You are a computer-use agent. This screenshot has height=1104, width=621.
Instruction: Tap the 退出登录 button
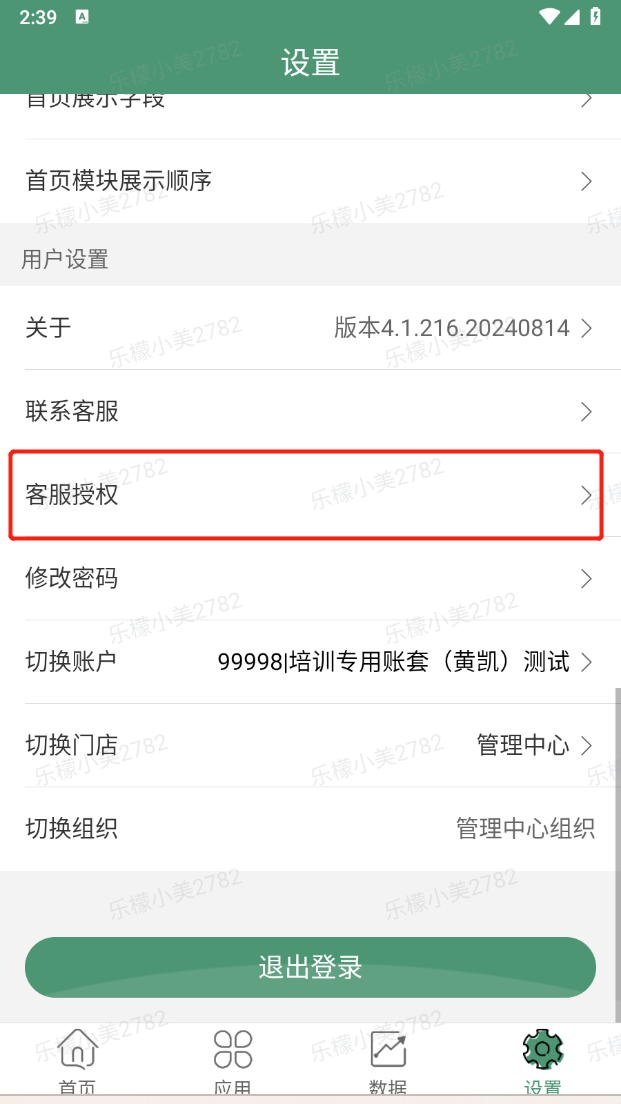tap(310, 967)
